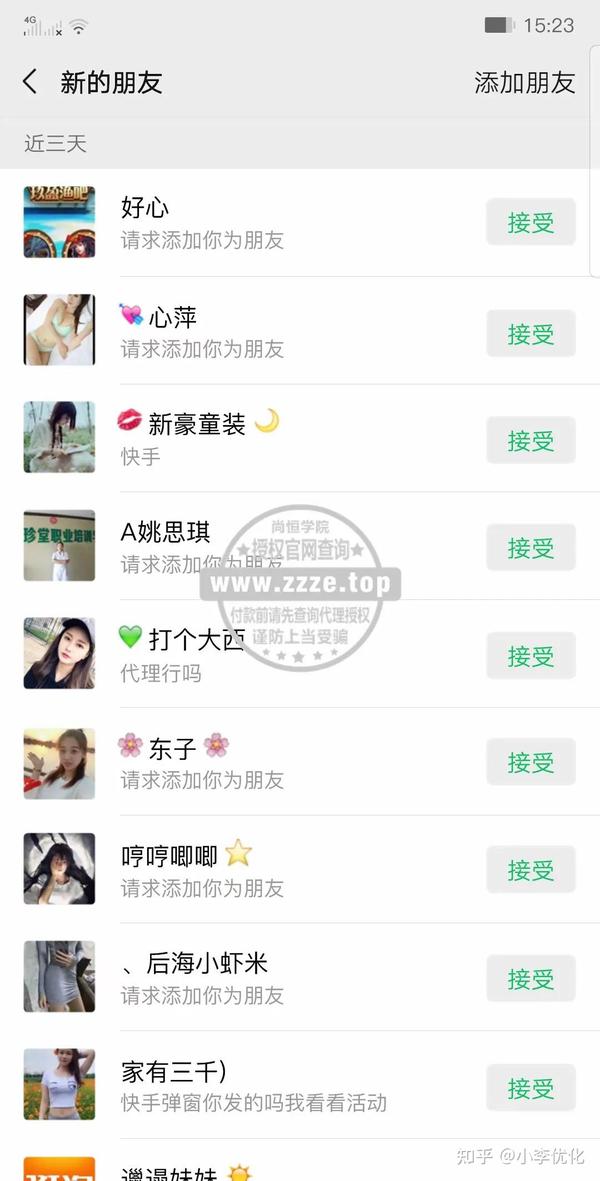Accept the 代理行吗 request

531,656
